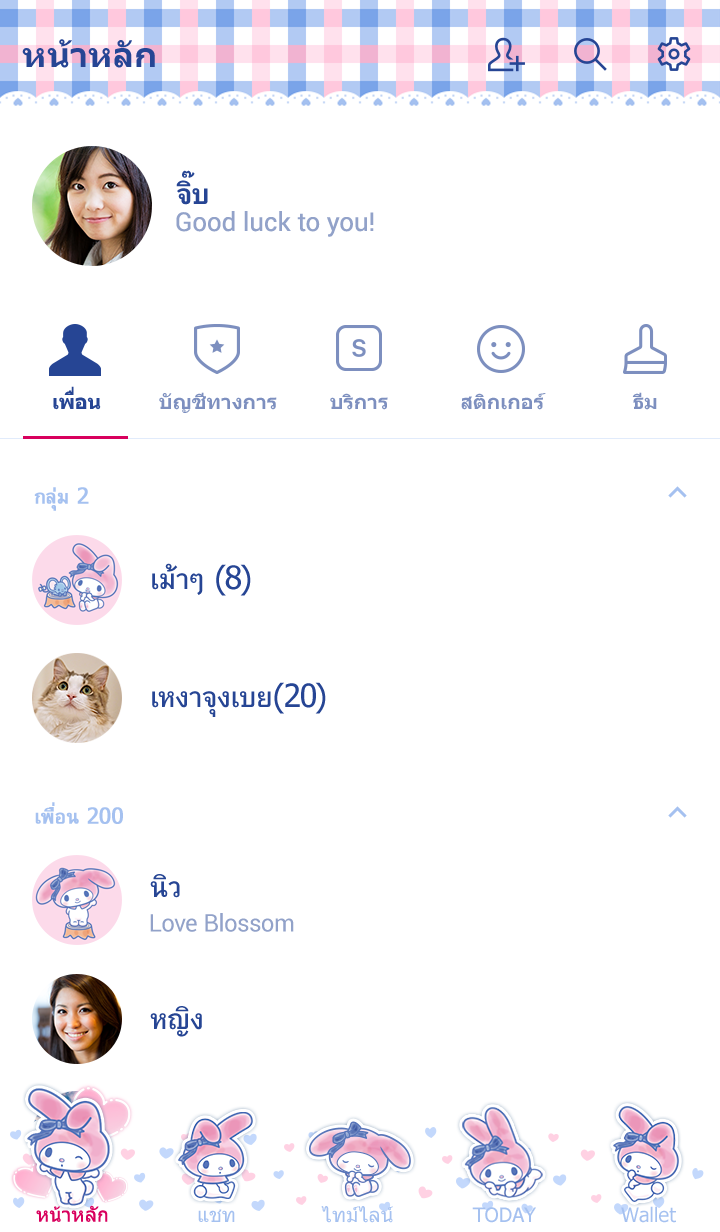720x1232 pixels.
Task: Switch to the บริการ tab
Action: pyautogui.click(x=359, y=370)
